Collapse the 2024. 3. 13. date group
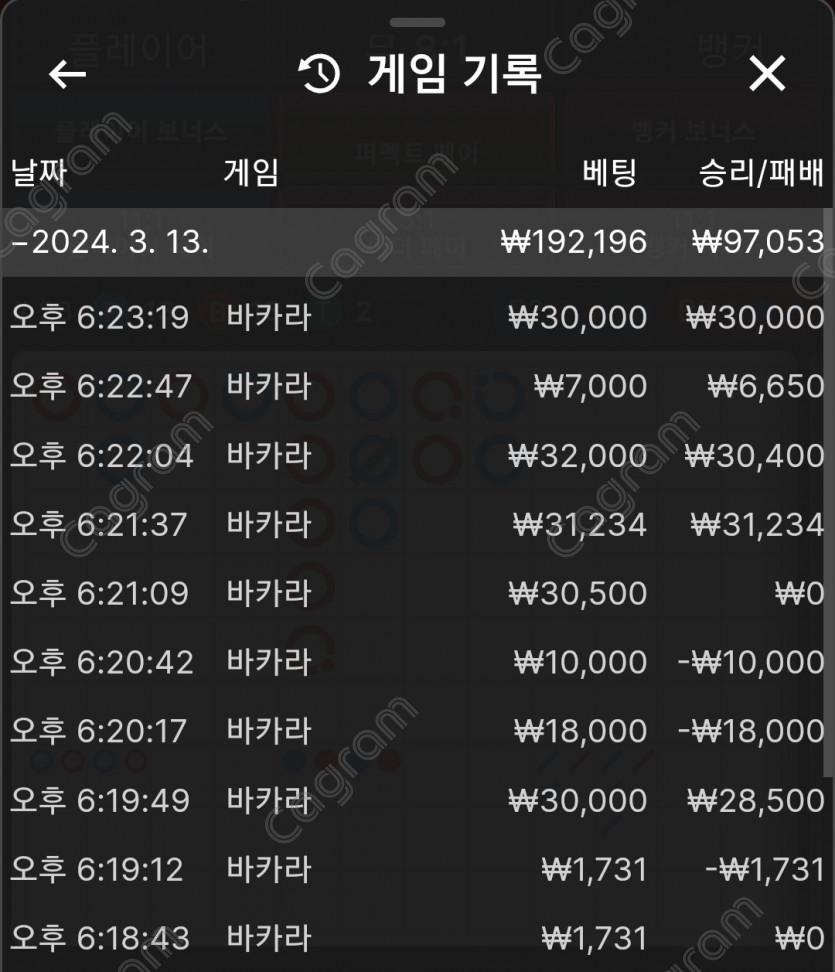Viewport: 835px width, 972px height. tap(110, 242)
